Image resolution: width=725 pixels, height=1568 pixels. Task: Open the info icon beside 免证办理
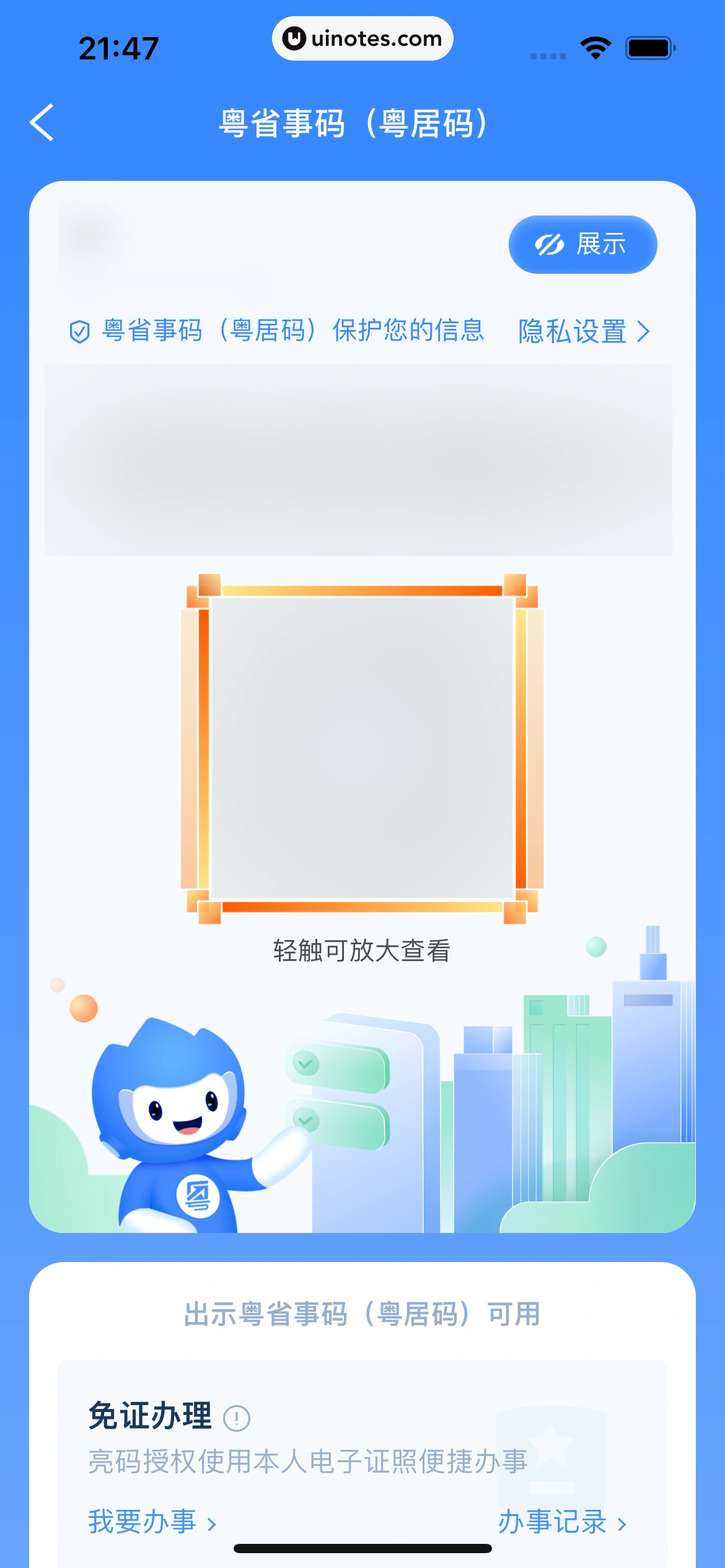pyautogui.click(x=236, y=1418)
